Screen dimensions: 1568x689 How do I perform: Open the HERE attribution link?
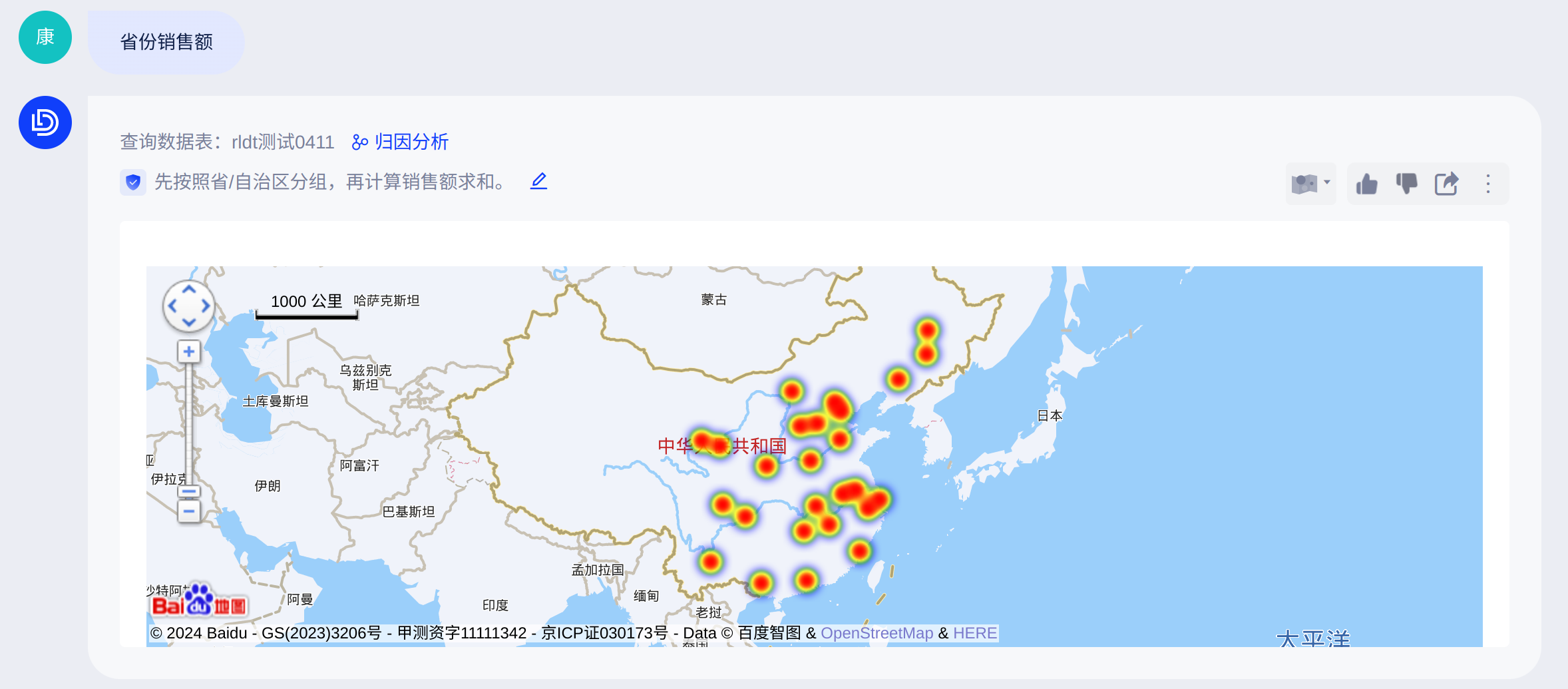coord(974,633)
